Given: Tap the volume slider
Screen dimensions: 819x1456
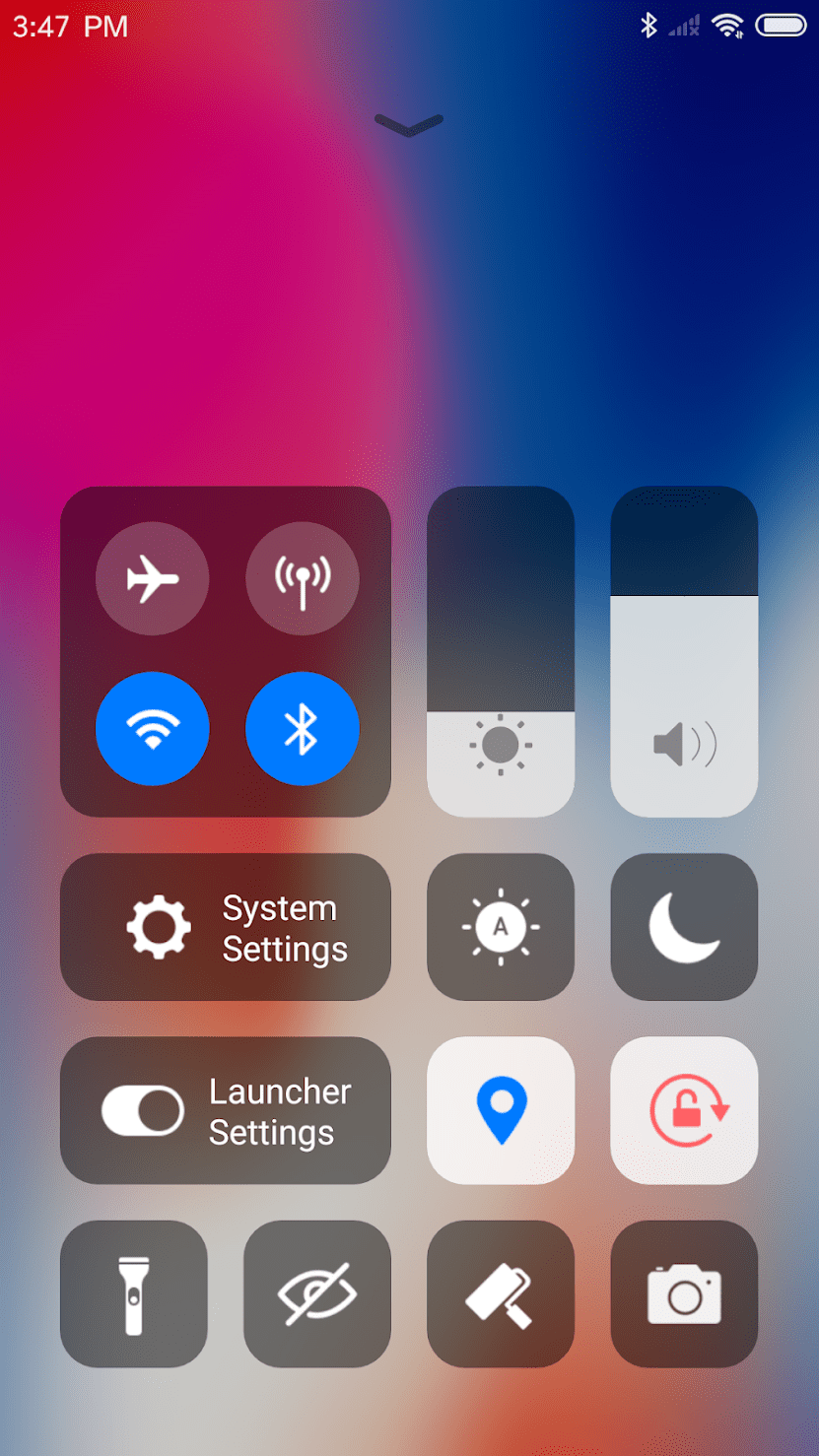Looking at the screenshot, I should pos(684,651).
